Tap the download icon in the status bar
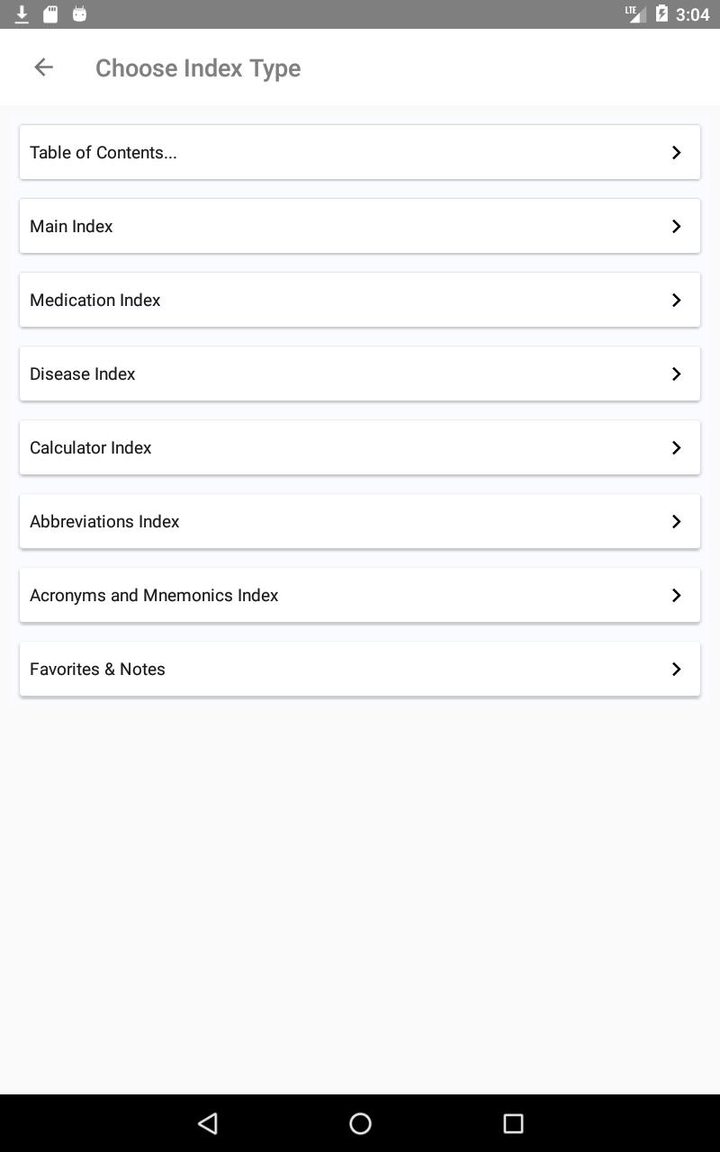The width and height of the screenshot is (720, 1152). 20,14
